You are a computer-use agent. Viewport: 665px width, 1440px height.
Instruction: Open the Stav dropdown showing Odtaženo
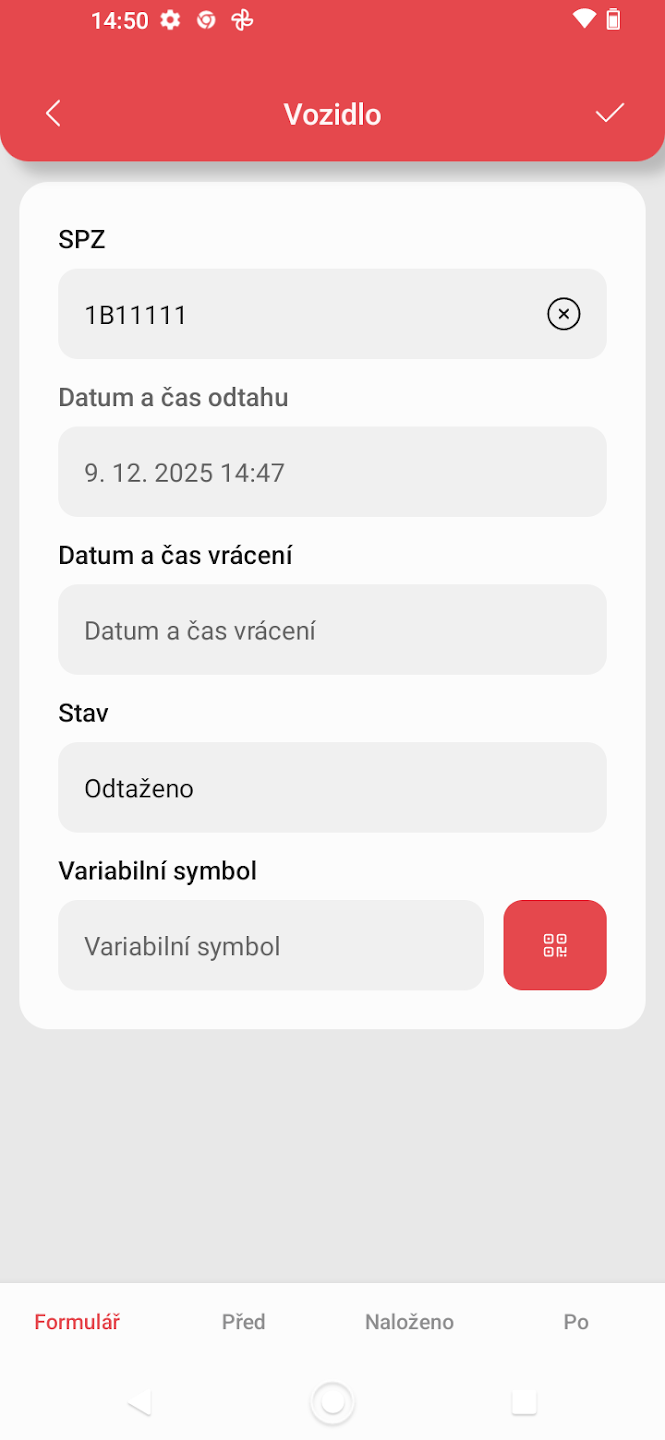[x=332, y=788]
